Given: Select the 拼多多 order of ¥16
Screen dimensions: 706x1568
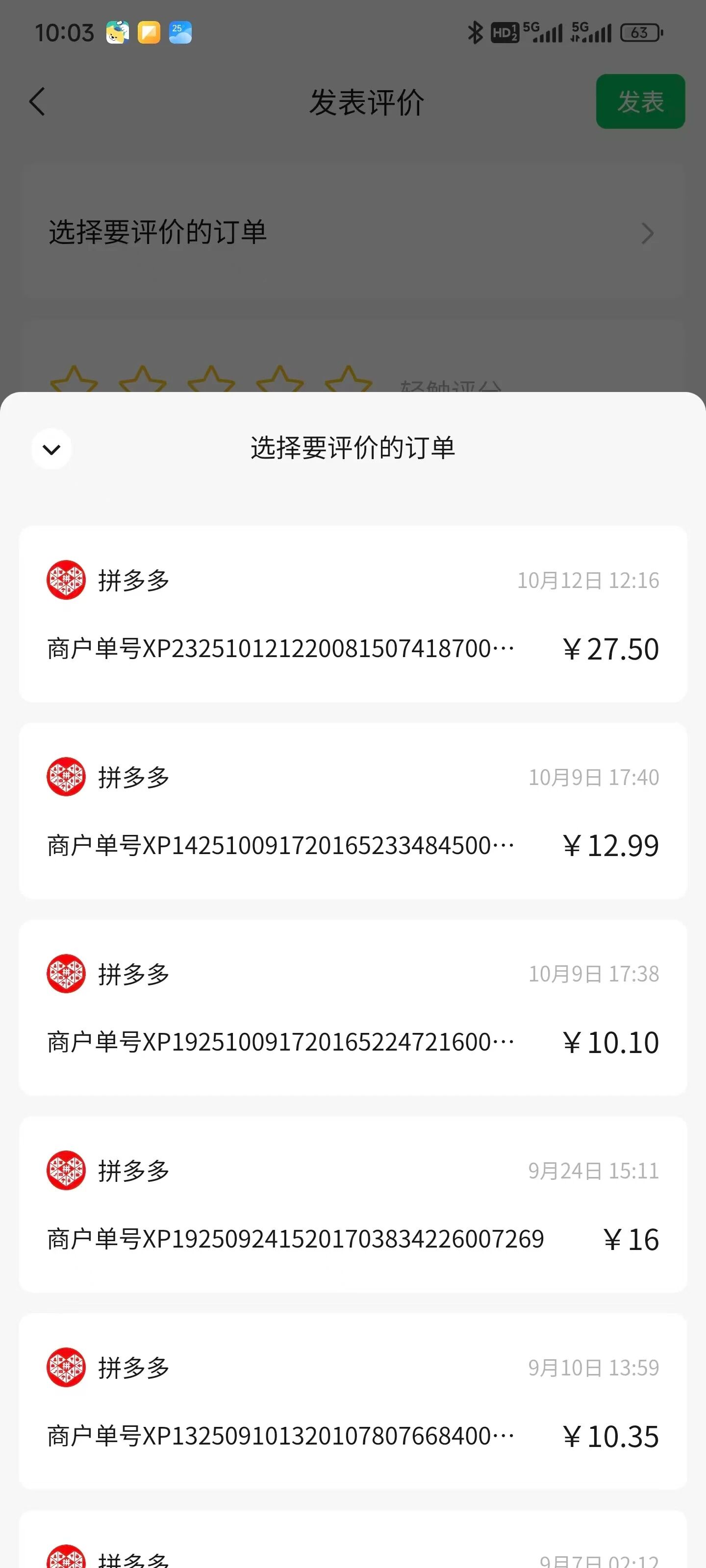Looking at the screenshot, I should [353, 1204].
